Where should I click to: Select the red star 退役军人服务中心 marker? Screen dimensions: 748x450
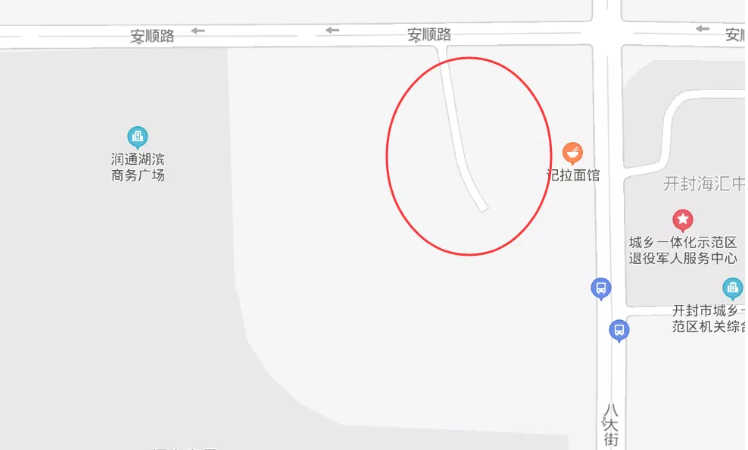click(682, 219)
